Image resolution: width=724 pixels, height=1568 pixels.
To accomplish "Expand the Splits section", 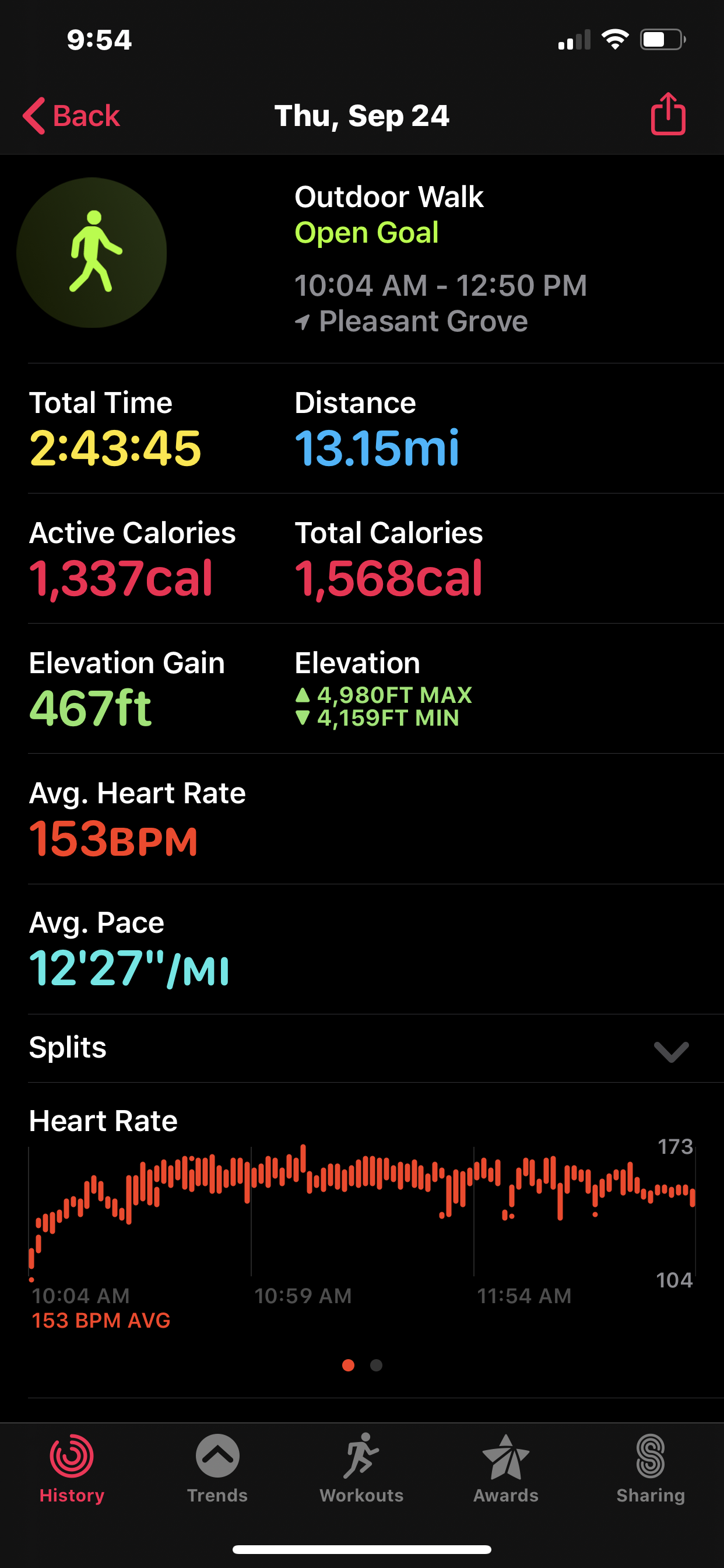I will tap(362, 1048).
